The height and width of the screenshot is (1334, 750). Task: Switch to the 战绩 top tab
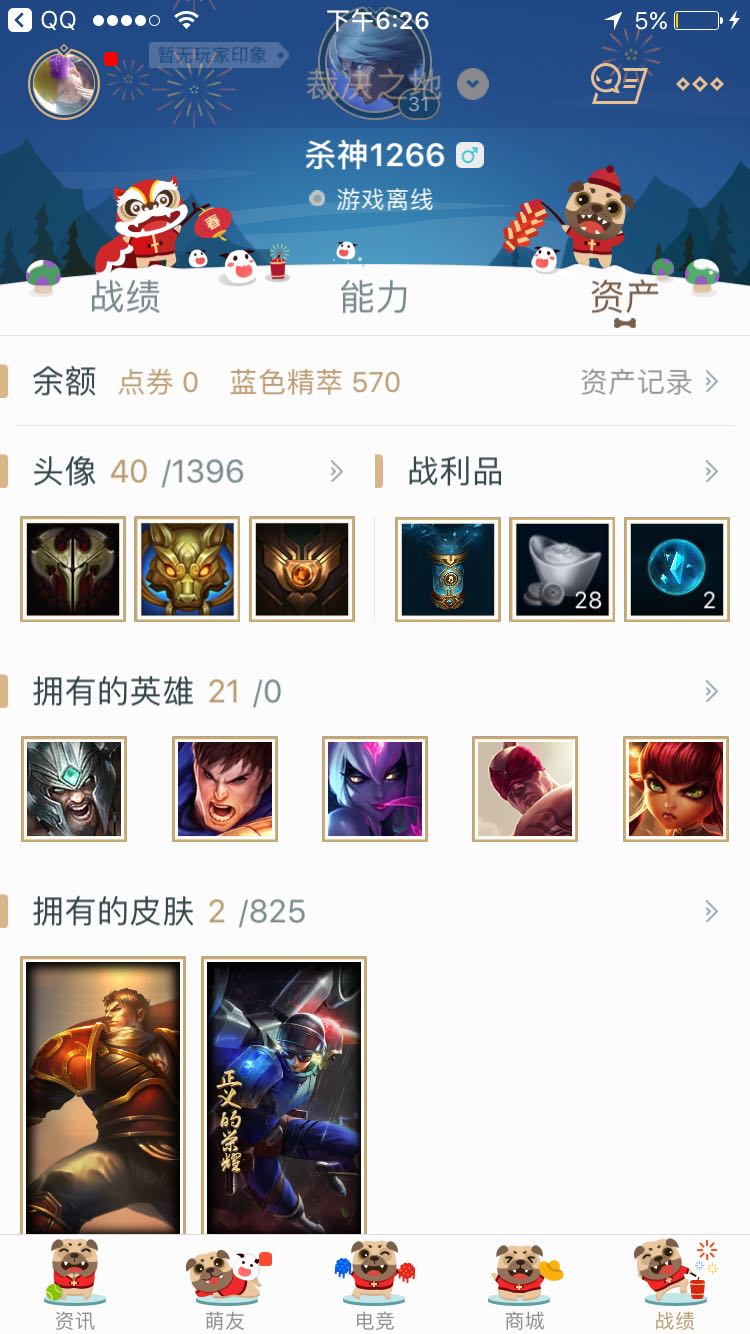(125, 297)
